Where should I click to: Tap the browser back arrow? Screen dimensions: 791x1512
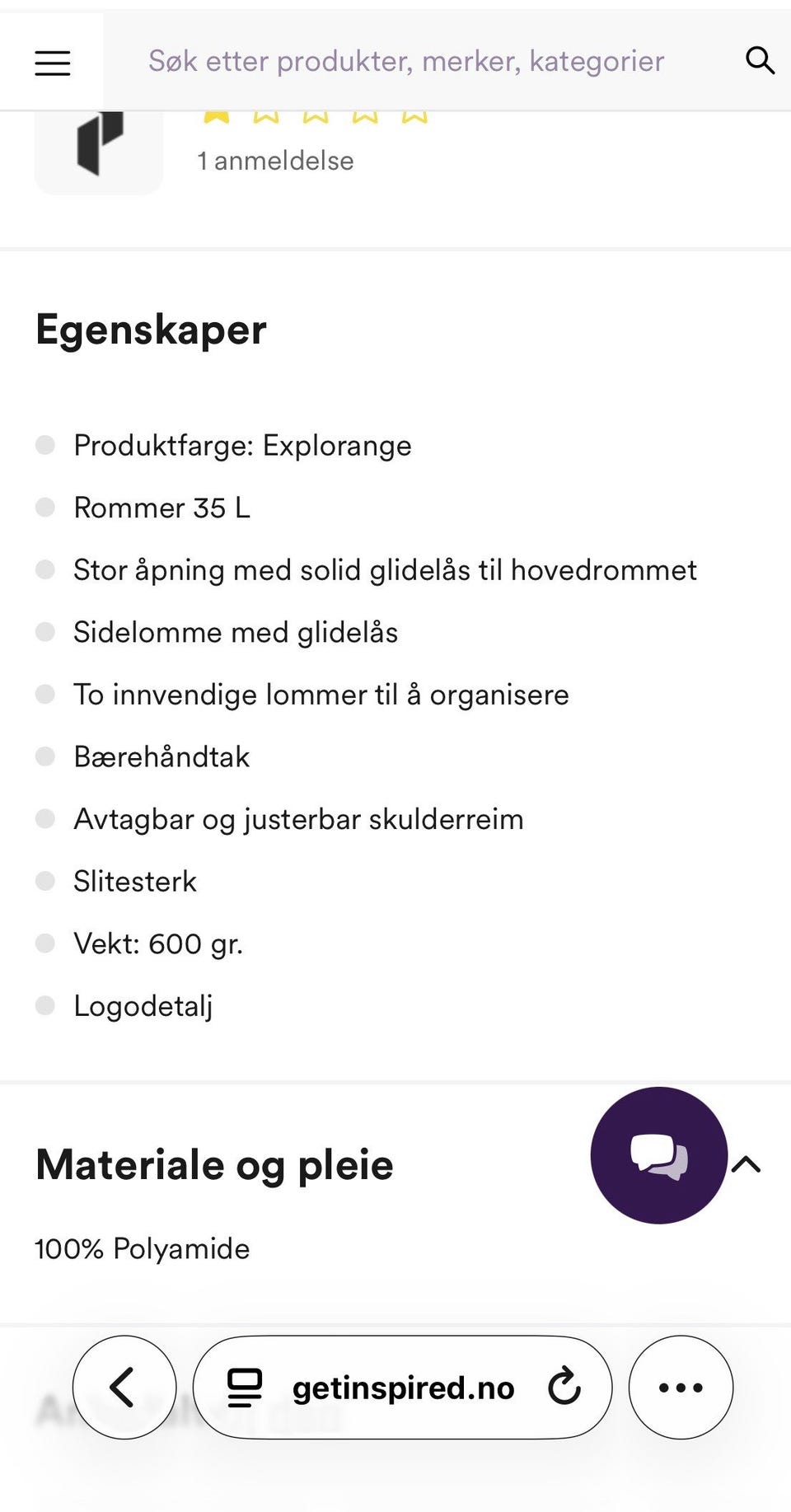(x=124, y=1387)
